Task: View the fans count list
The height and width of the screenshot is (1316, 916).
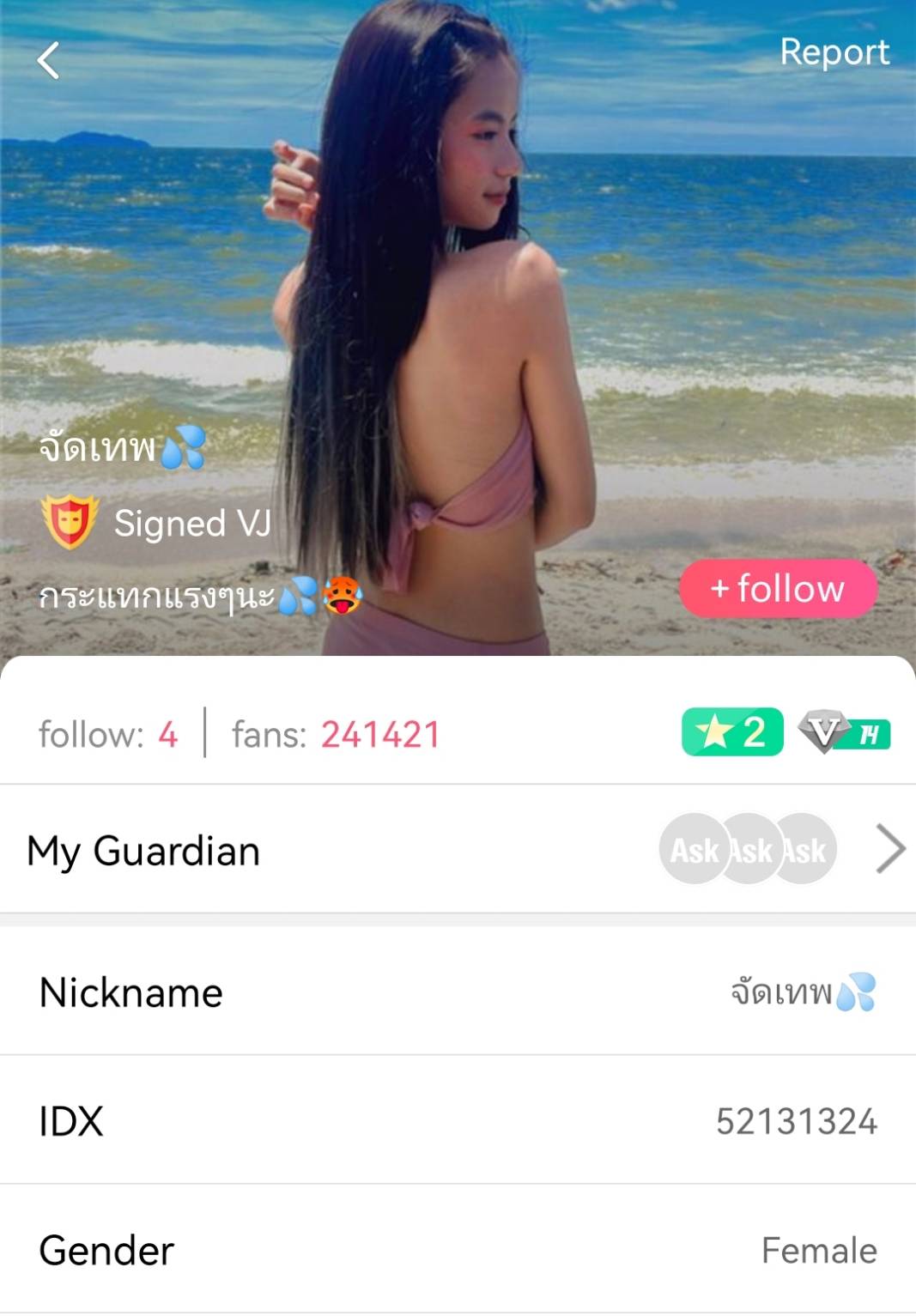Action: (336, 735)
